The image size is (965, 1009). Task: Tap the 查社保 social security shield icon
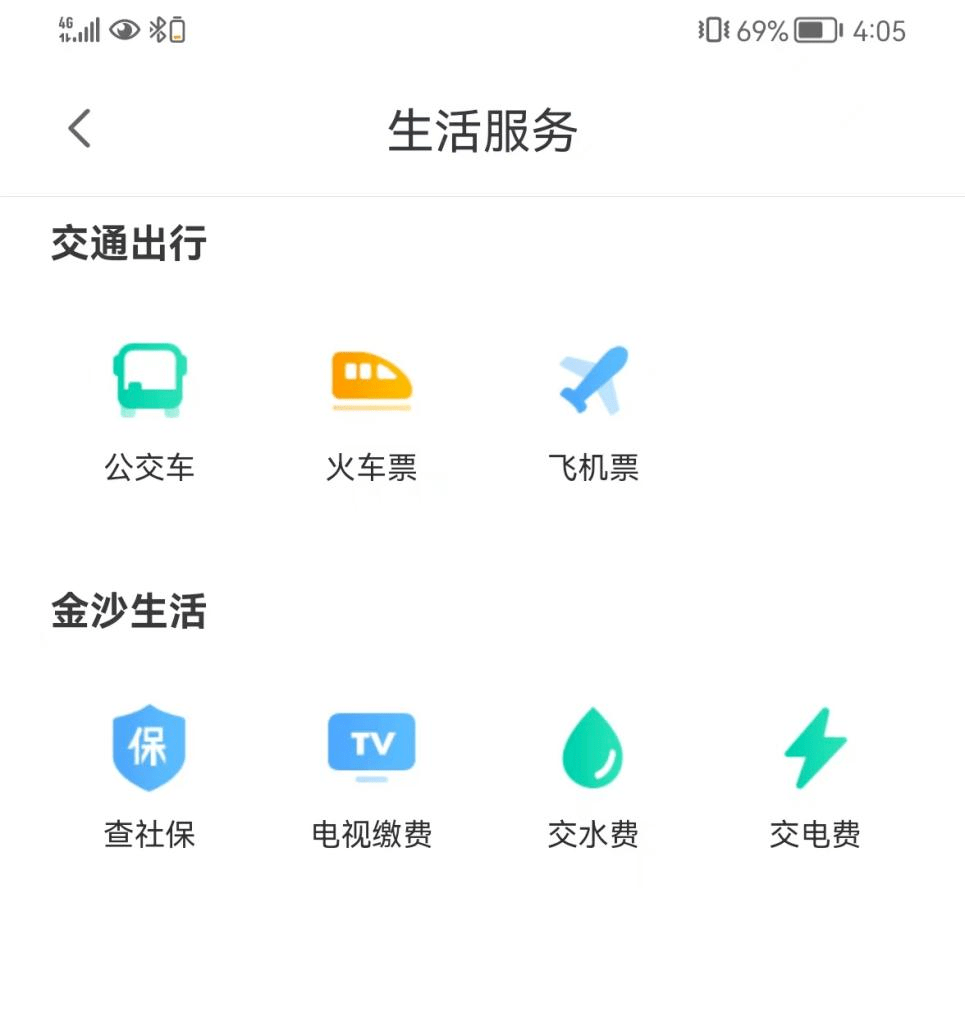[x=151, y=748]
